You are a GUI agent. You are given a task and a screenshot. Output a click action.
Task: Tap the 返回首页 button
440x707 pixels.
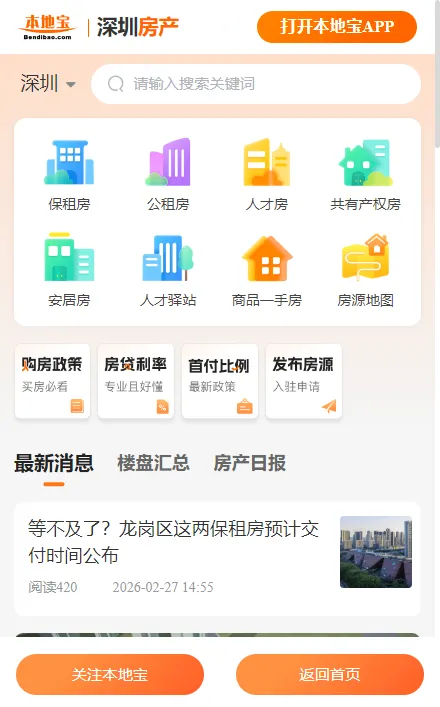pos(330,675)
